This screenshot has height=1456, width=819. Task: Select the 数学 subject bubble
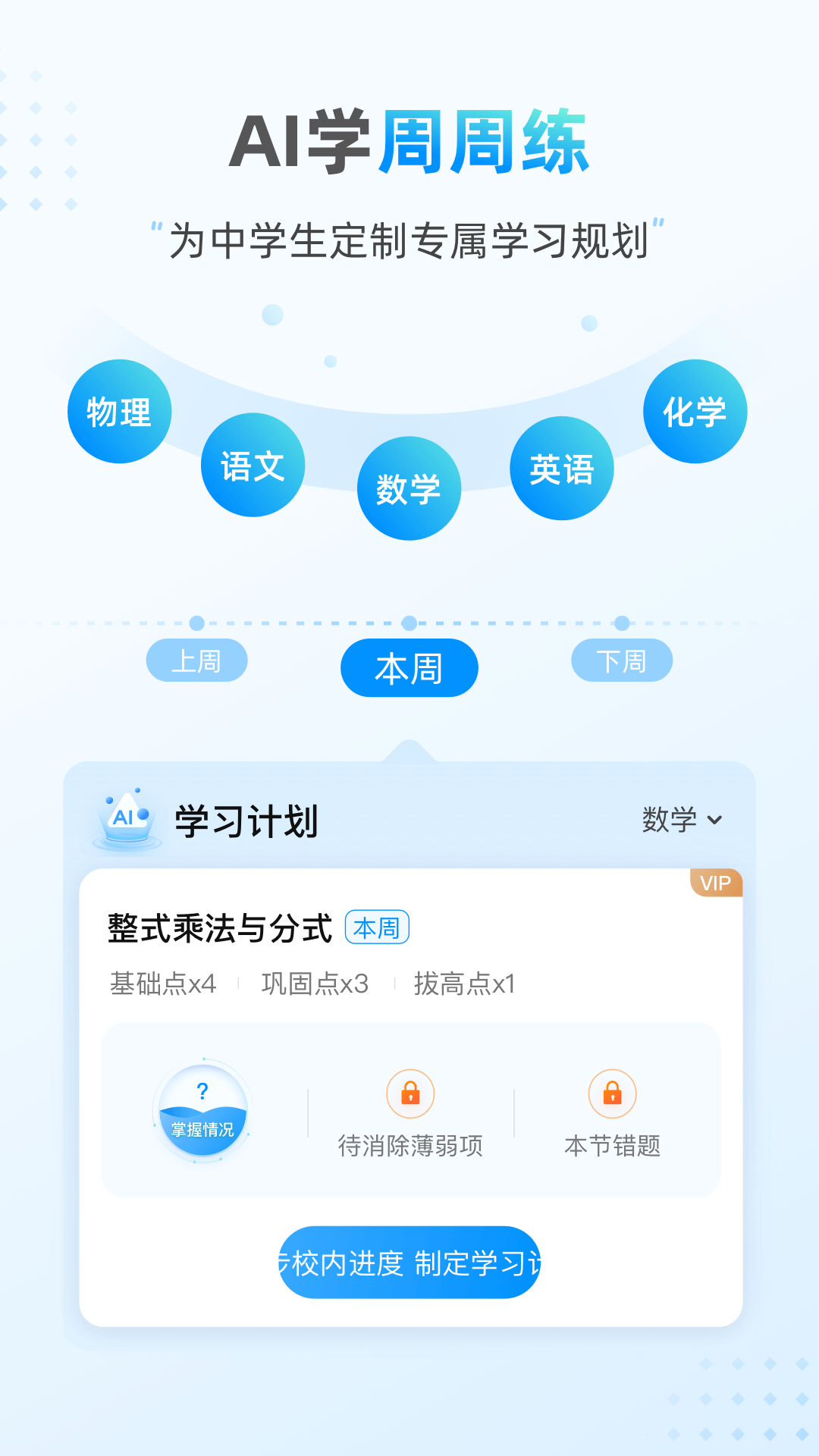pos(409,488)
